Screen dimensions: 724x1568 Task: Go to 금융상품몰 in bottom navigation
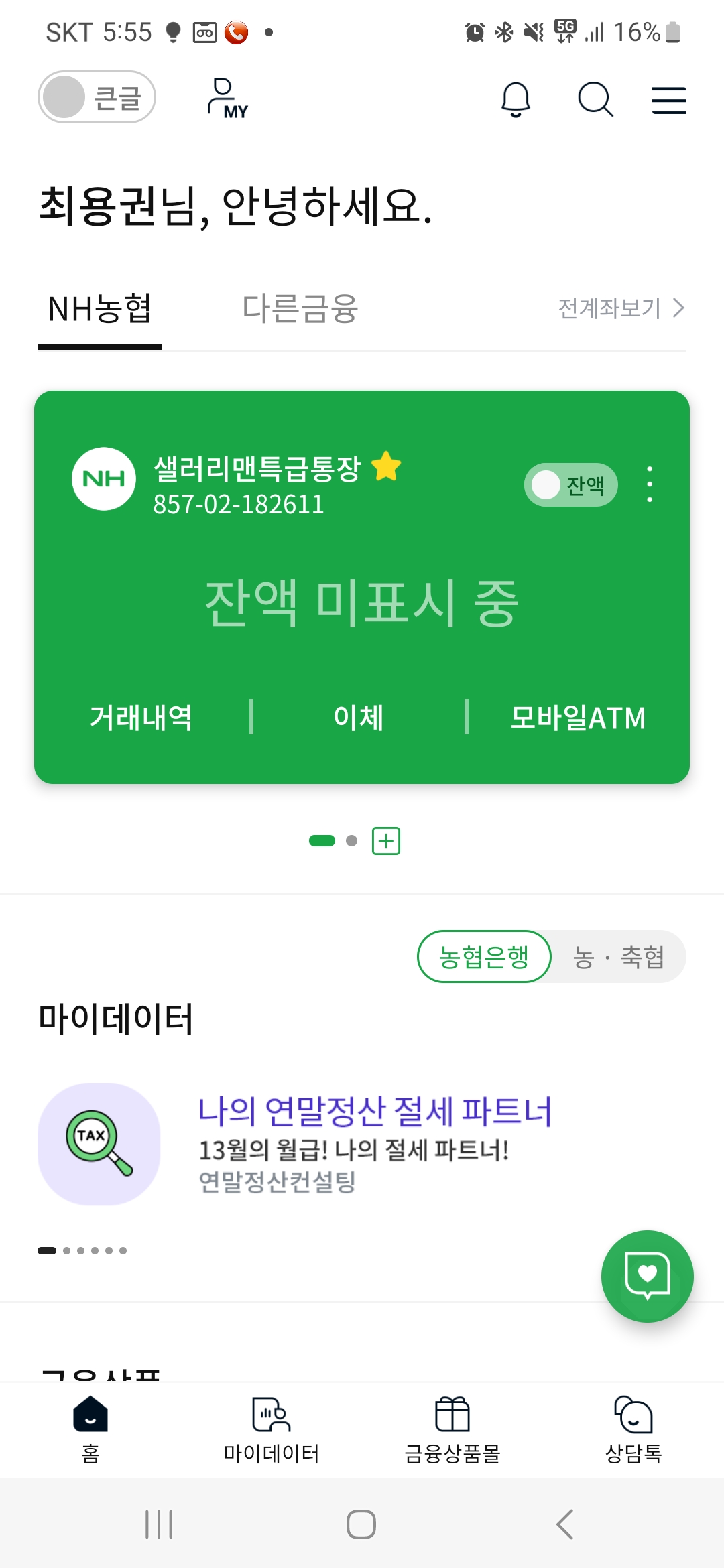[452, 1430]
